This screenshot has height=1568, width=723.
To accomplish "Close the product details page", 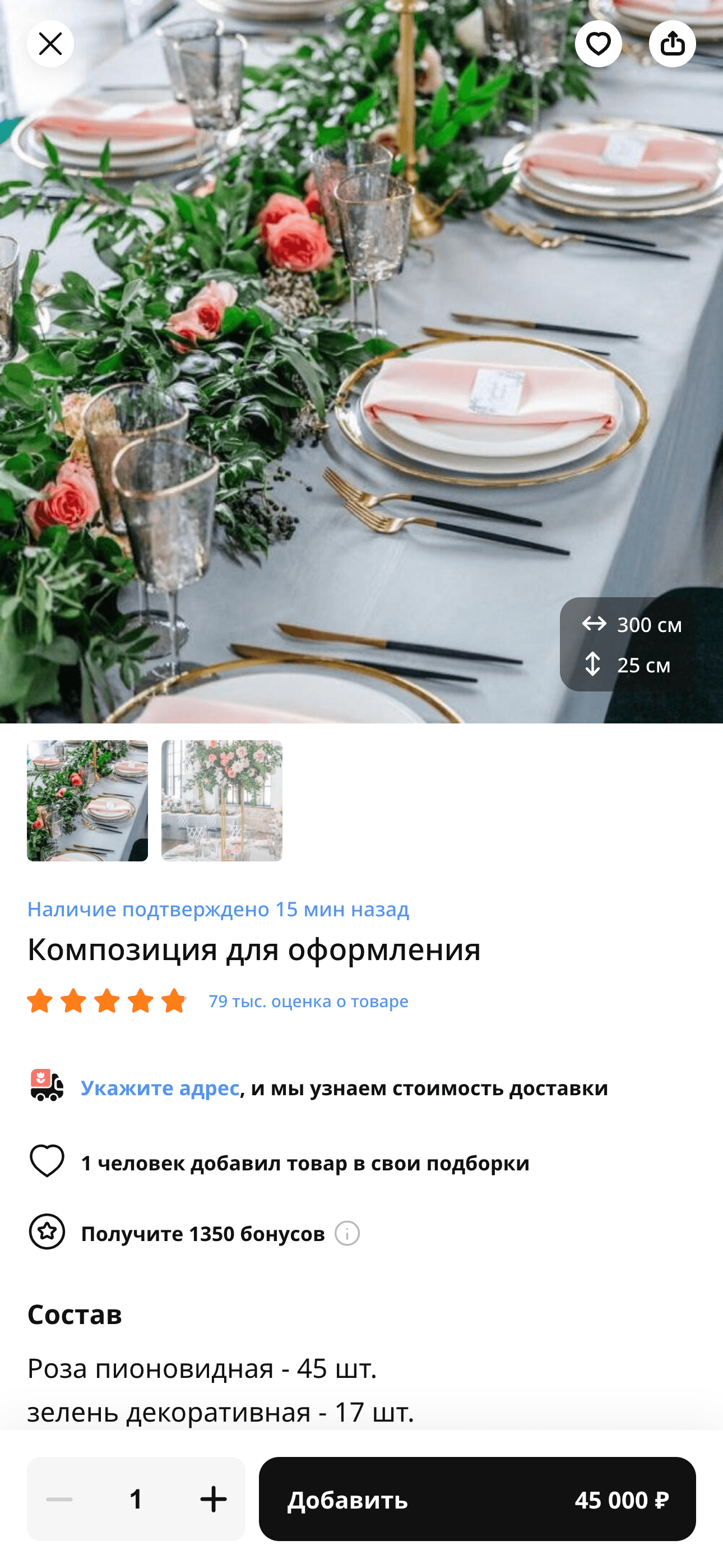I will coord(50,44).
